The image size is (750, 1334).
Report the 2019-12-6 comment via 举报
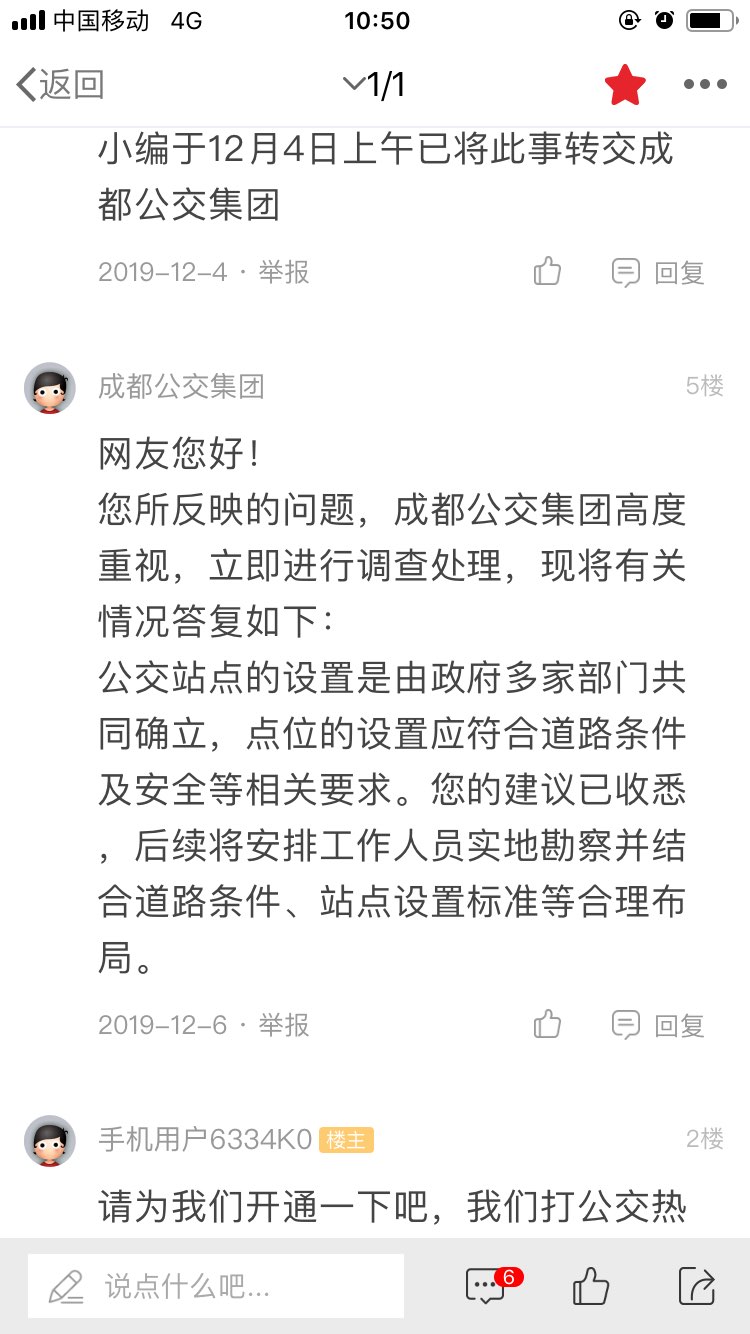coord(284,1025)
